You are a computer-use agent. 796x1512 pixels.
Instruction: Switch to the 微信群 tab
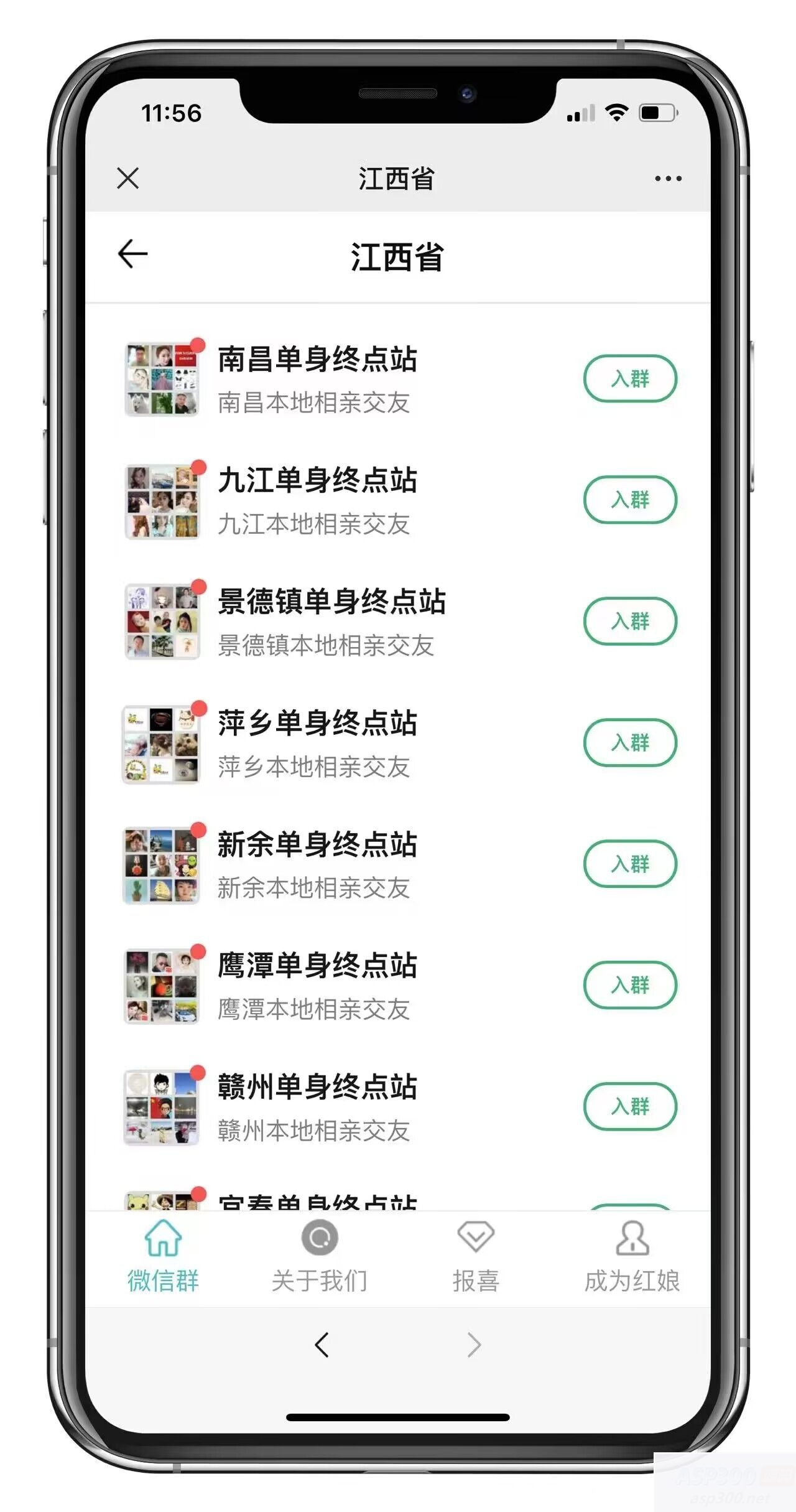[163, 1256]
